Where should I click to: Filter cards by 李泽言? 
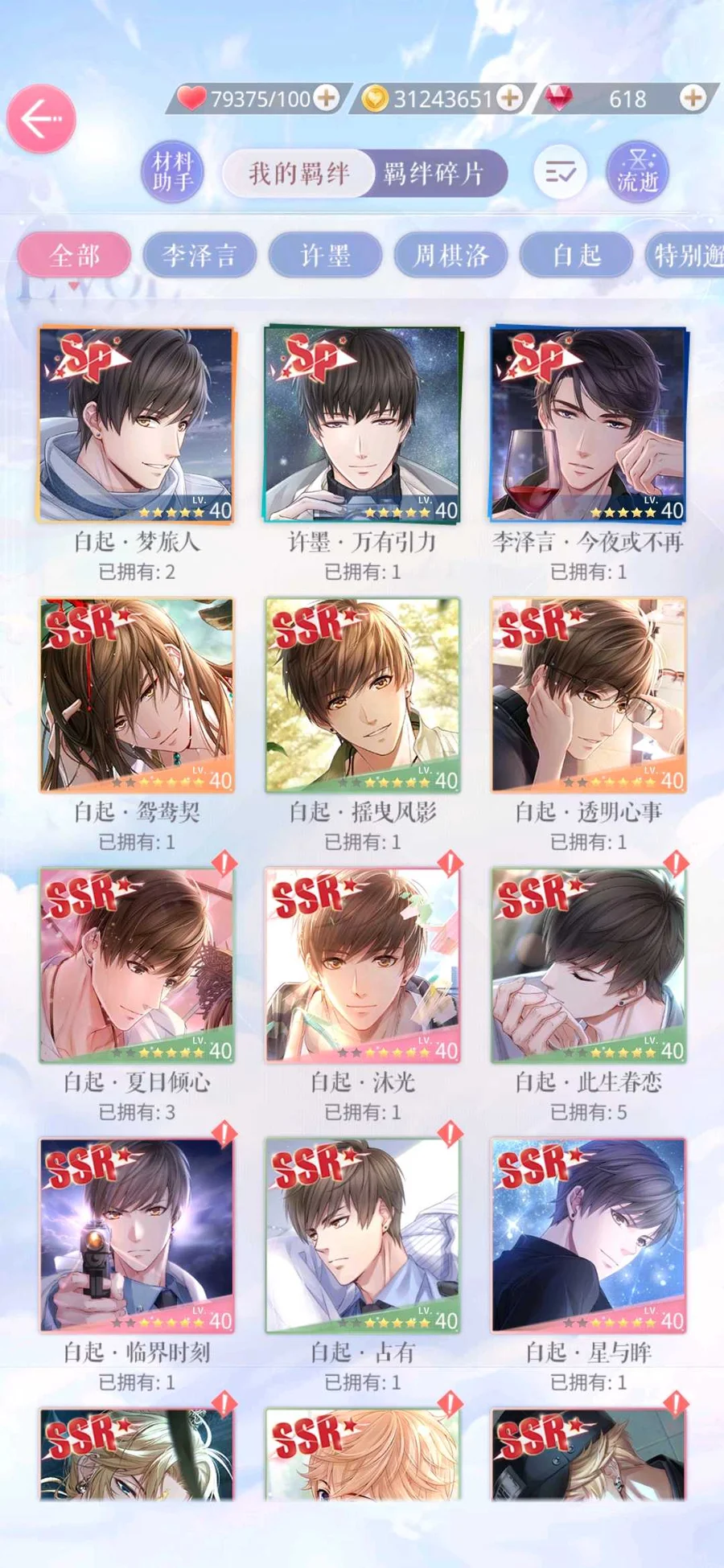200,256
